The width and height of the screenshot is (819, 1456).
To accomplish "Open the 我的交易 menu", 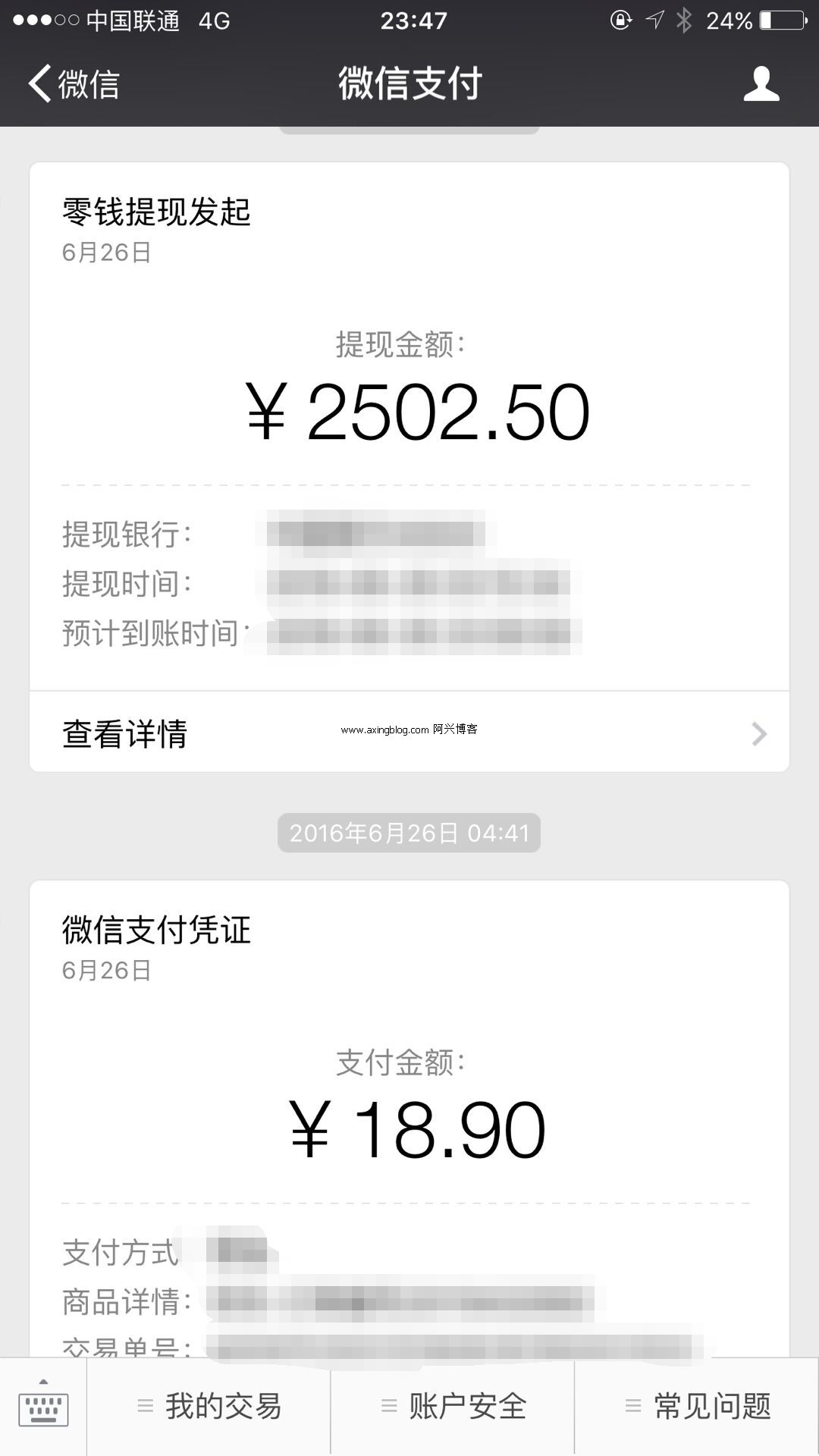I will point(209,1407).
